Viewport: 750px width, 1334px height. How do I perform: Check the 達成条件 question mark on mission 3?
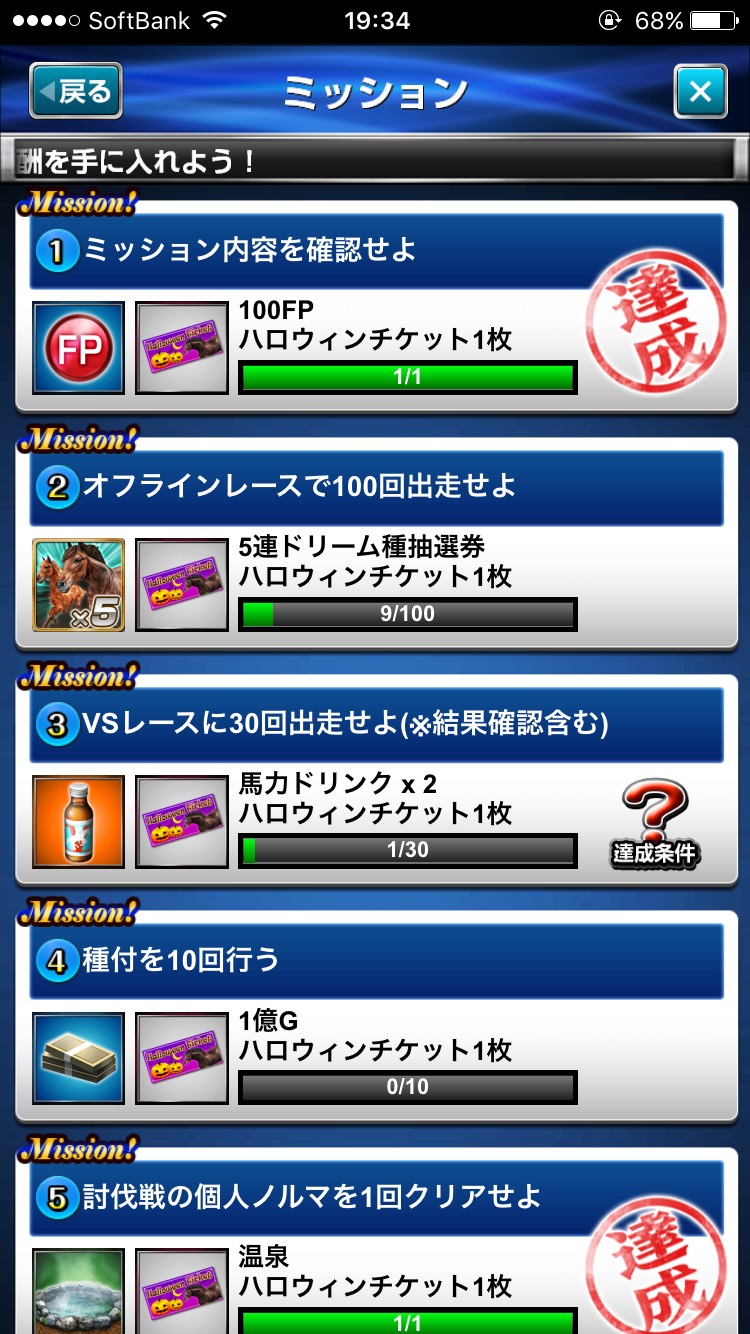point(655,824)
